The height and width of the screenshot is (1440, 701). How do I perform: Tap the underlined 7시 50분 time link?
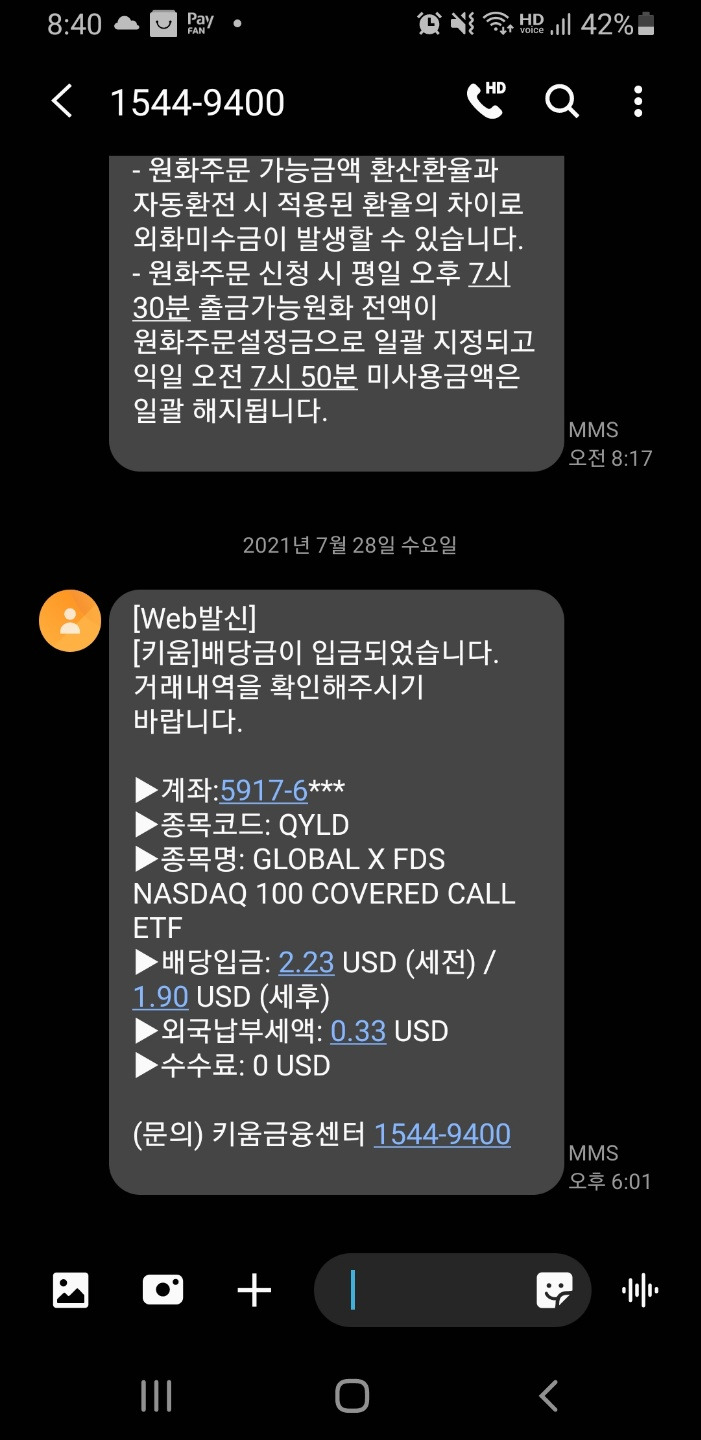pyautogui.click(x=304, y=376)
